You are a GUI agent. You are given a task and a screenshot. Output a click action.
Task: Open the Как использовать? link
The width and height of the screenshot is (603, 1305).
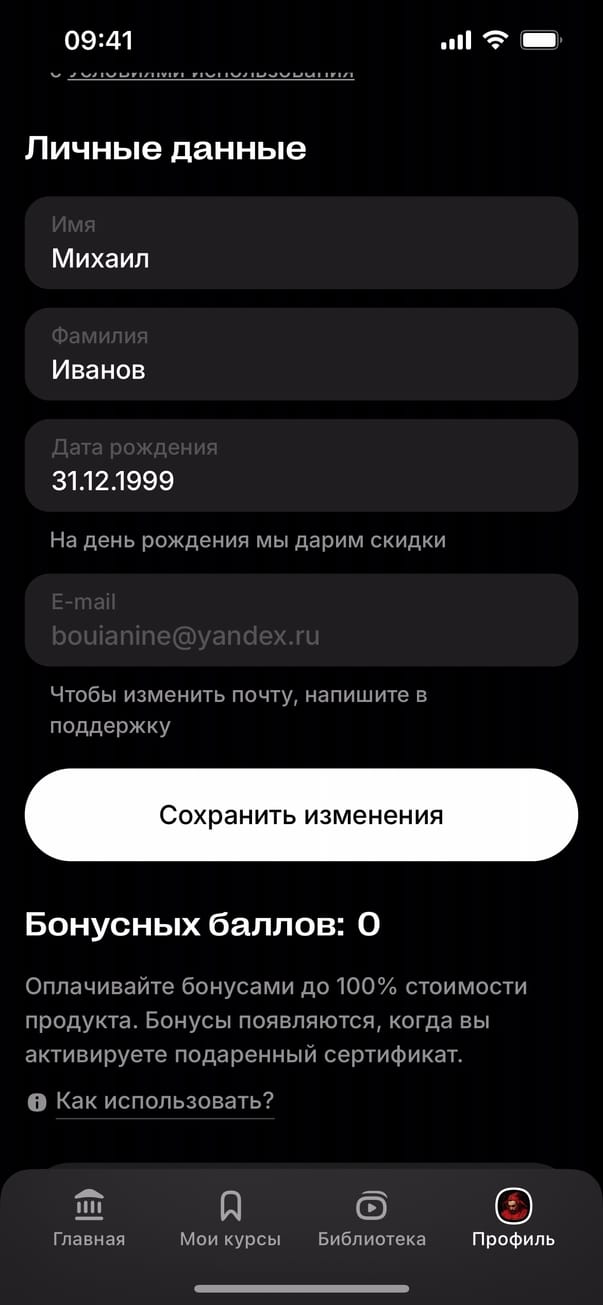164,1101
